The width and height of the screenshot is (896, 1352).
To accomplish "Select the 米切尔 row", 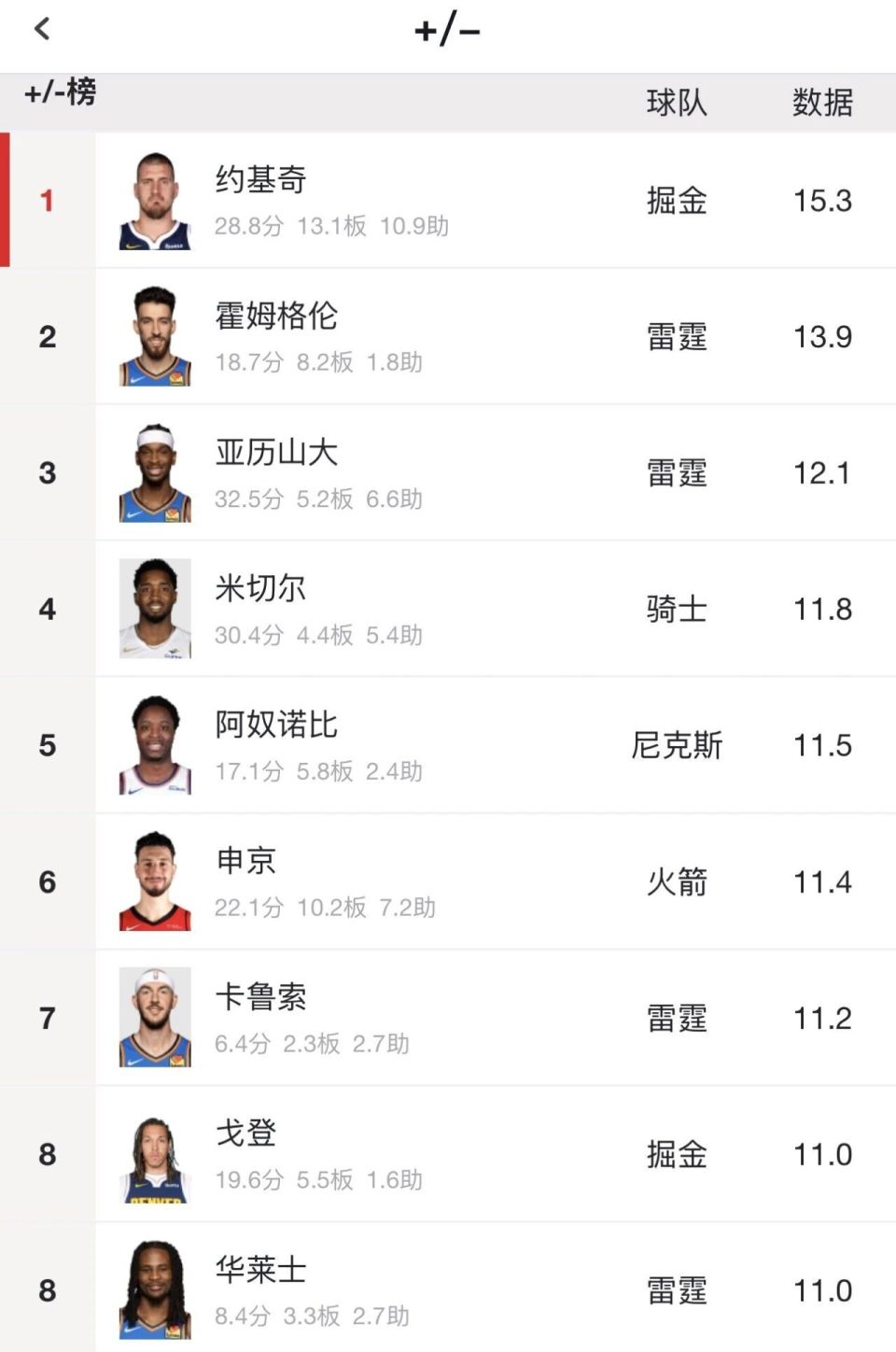I will [448, 609].
